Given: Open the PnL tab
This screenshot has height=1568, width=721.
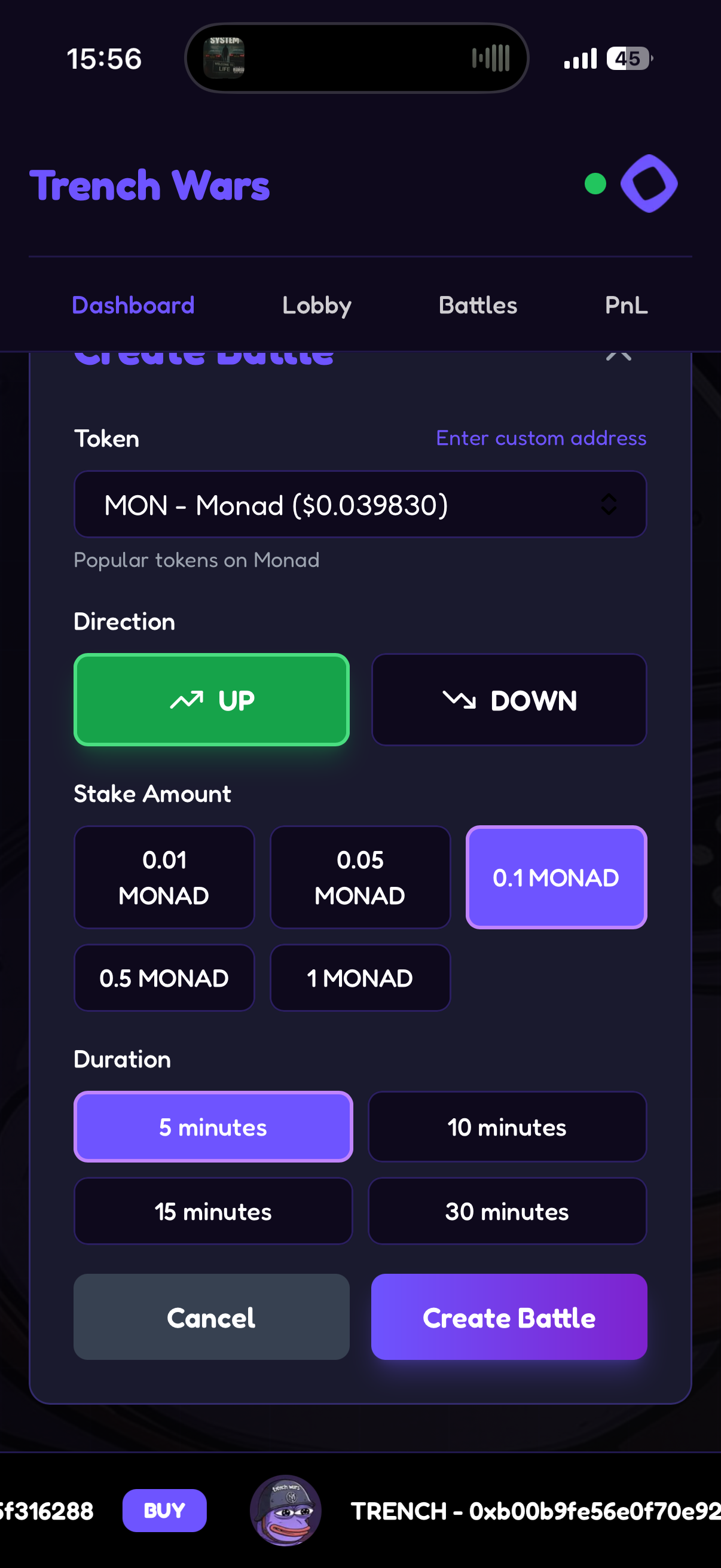Looking at the screenshot, I should tap(625, 306).
